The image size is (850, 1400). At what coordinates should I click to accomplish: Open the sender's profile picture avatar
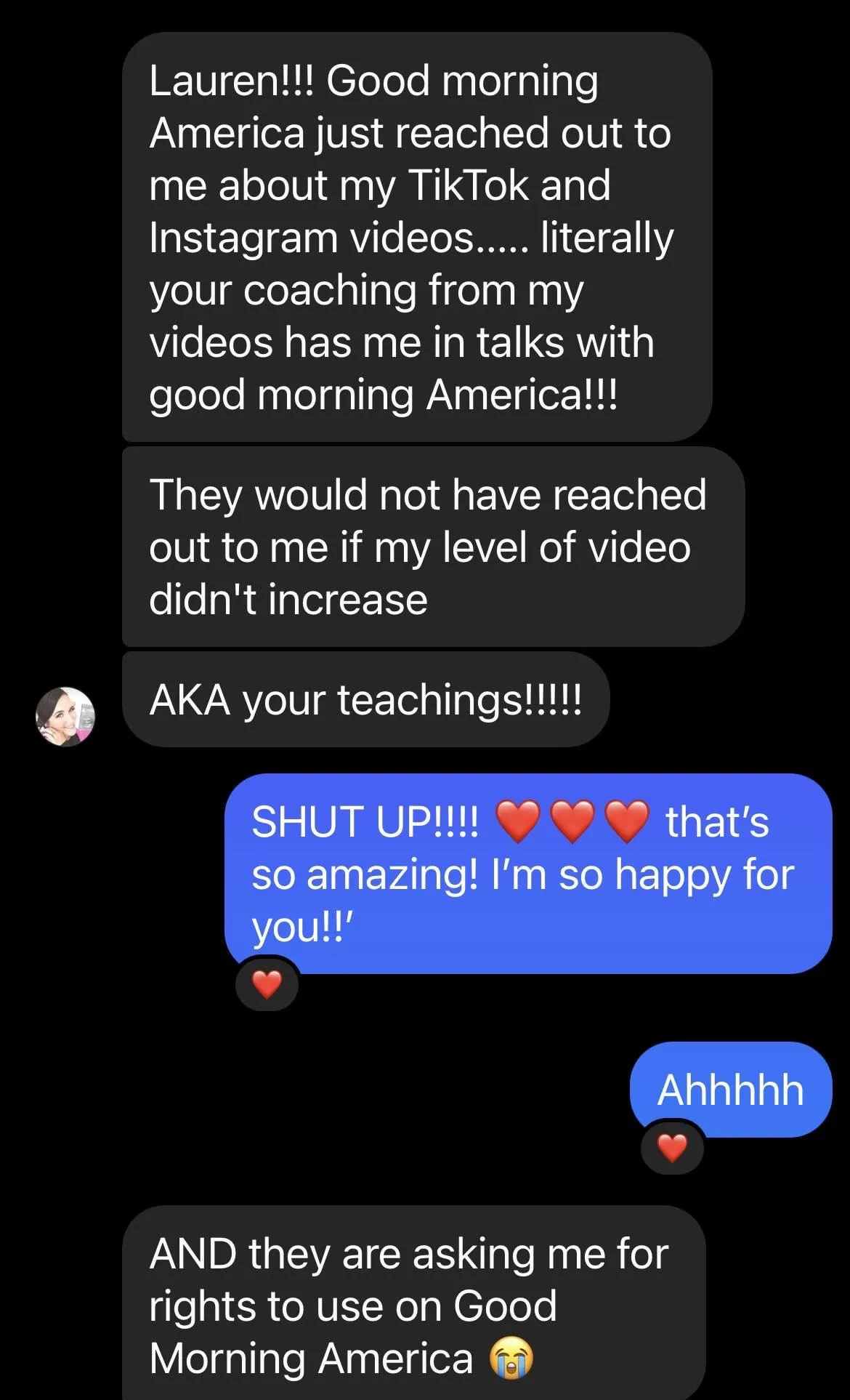point(65,716)
